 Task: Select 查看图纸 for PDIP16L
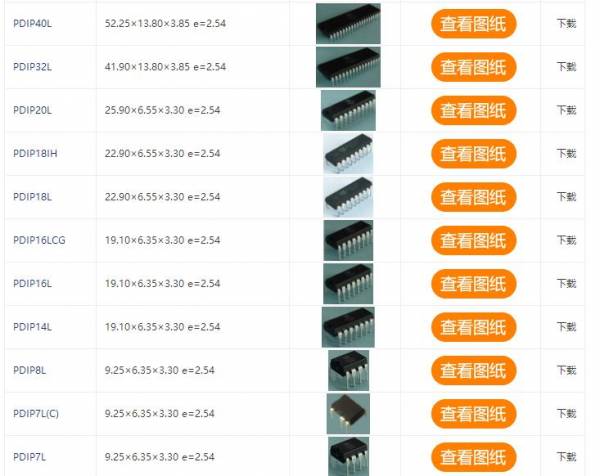coord(473,283)
